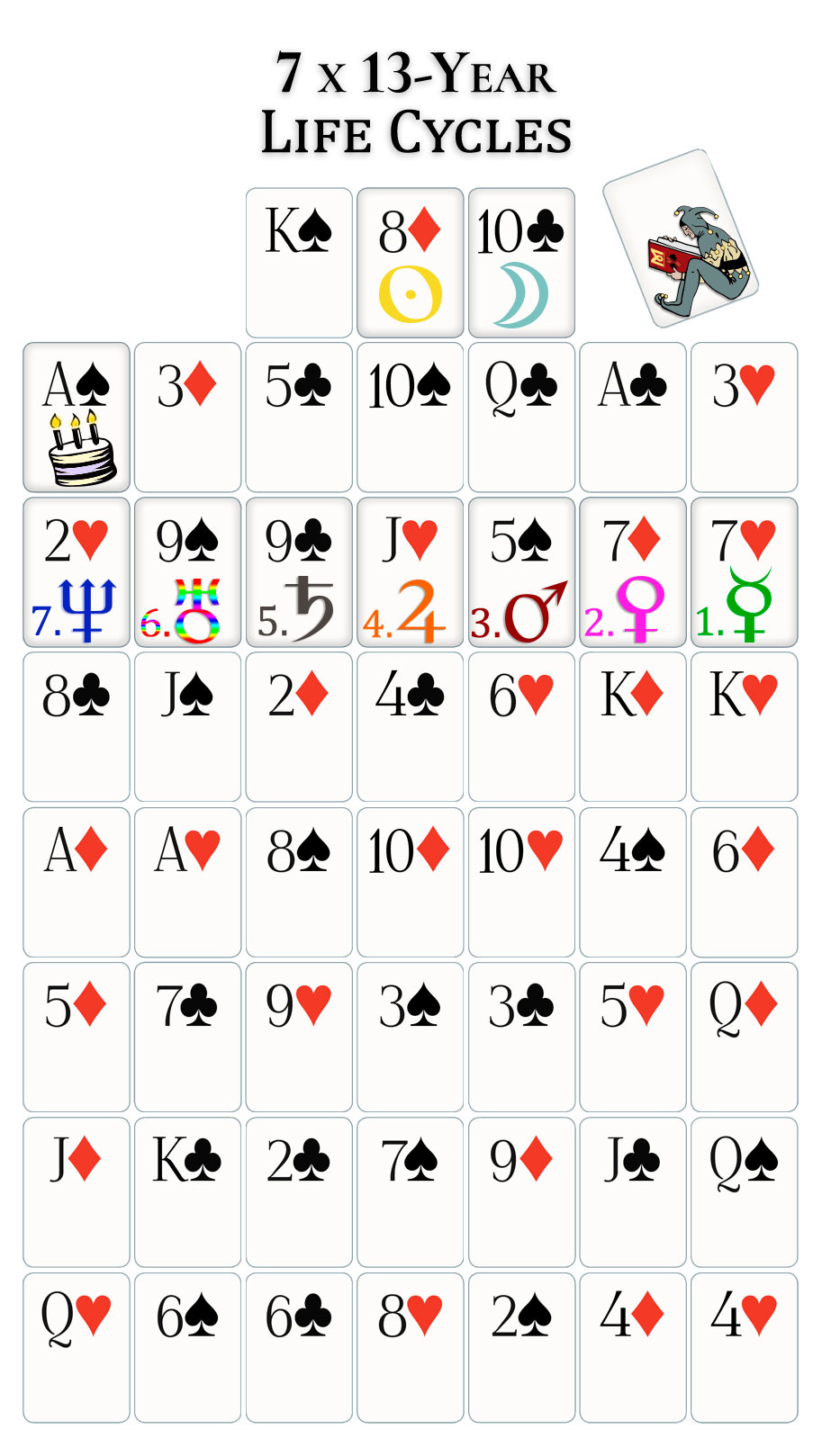
Task: Tap the 8 of Diamonds Sun card
Action: (x=411, y=263)
